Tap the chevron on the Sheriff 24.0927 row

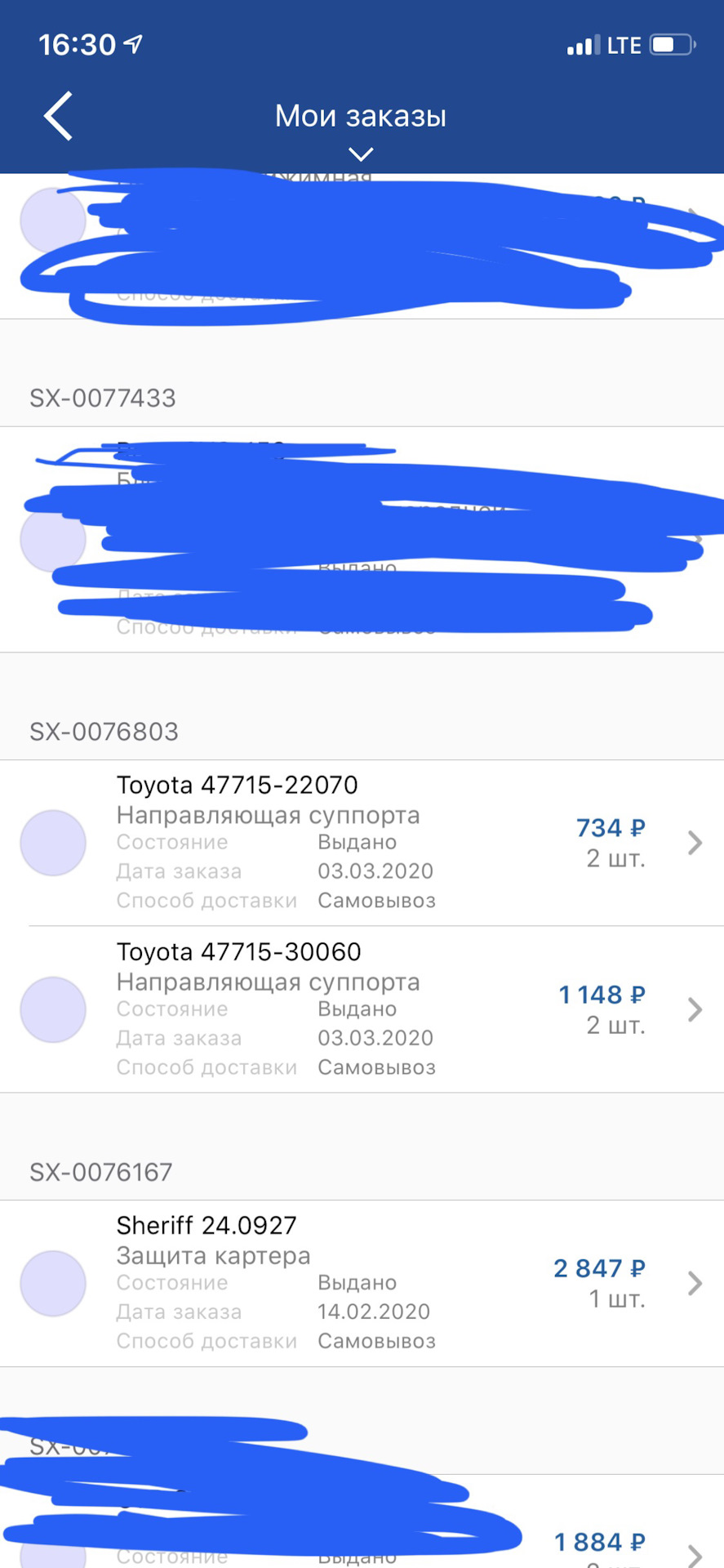pyautogui.click(x=694, y=1283)
